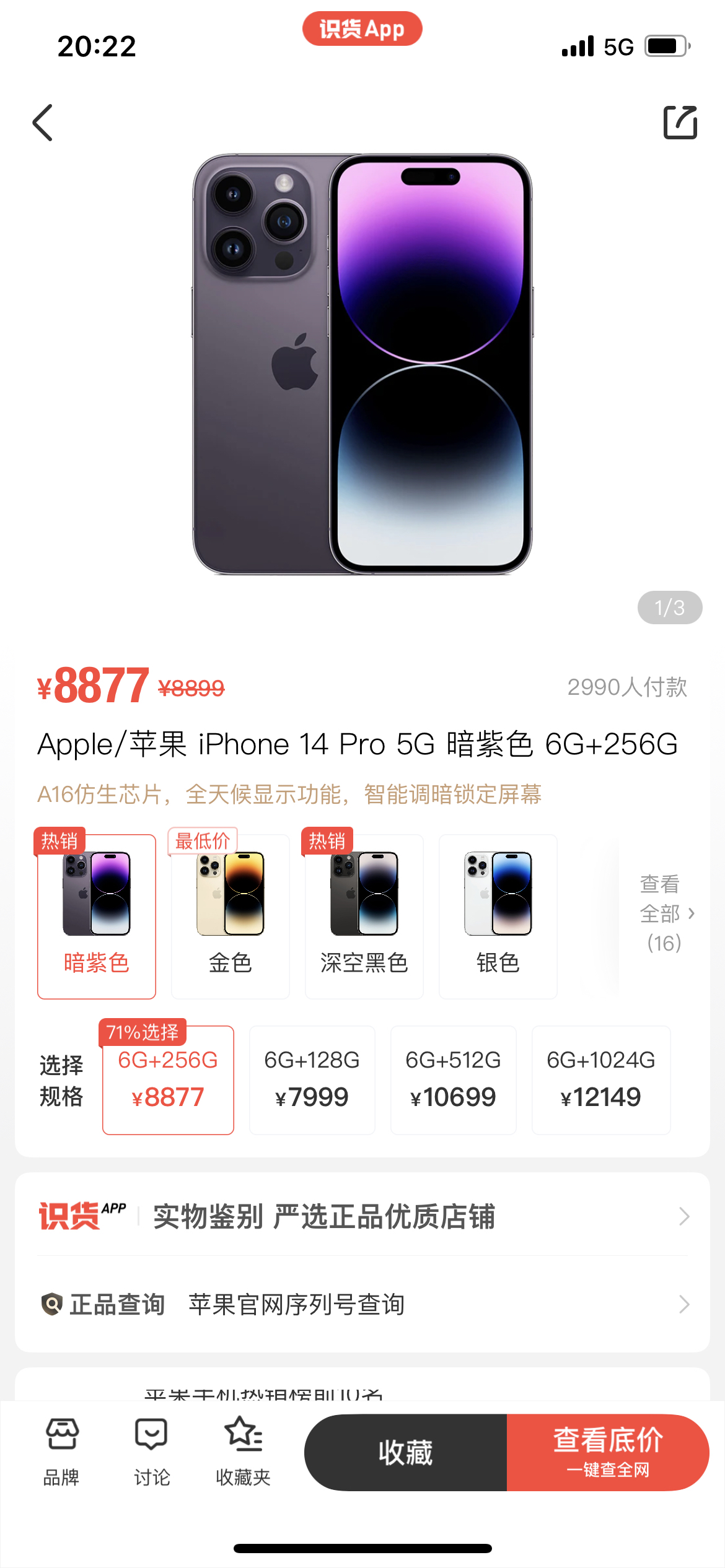Image resolution: width=725 pixels, height=1568 pixels.
Task: Tap the dark 收藏 button to save item
Action: click(406, 1452)
